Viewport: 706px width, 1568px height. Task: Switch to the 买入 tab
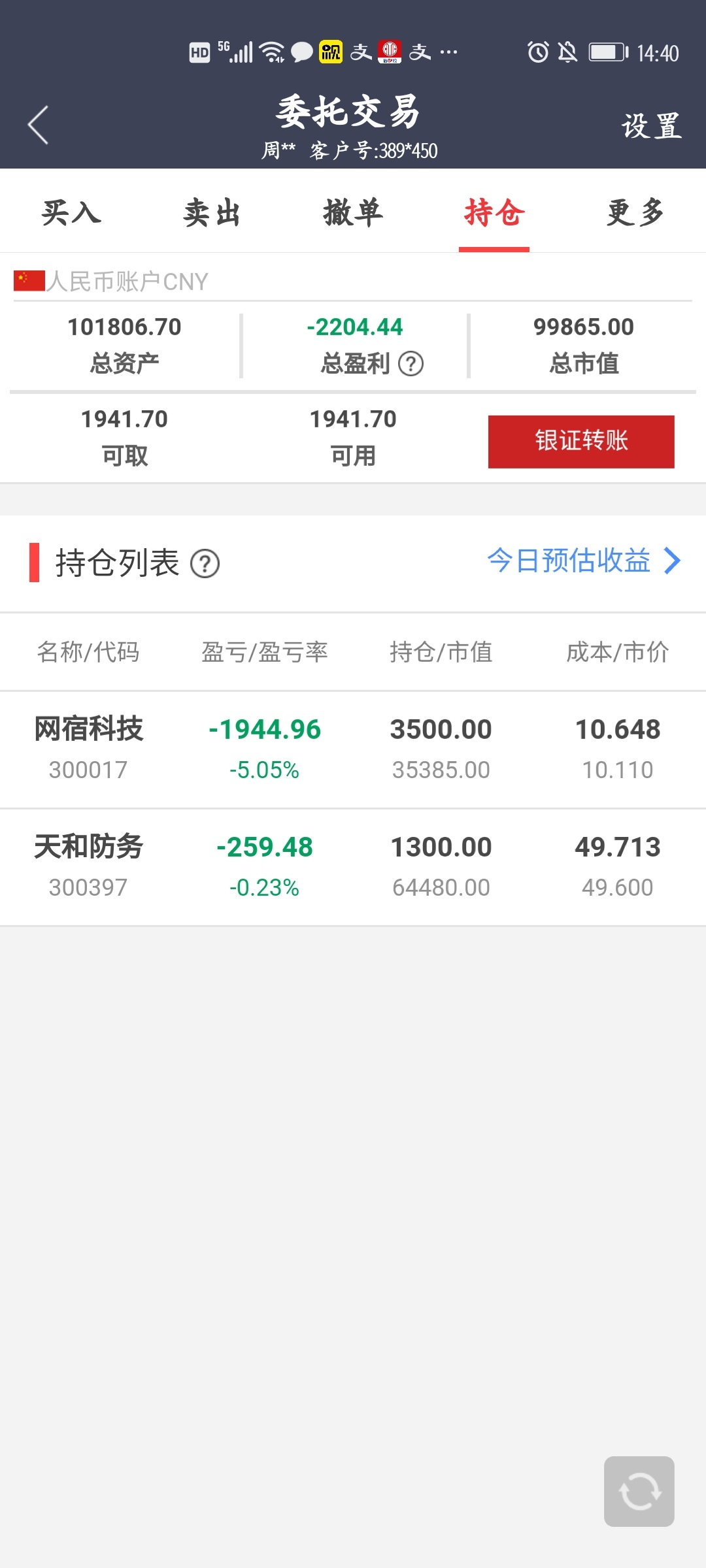click(x=71, y=212)
